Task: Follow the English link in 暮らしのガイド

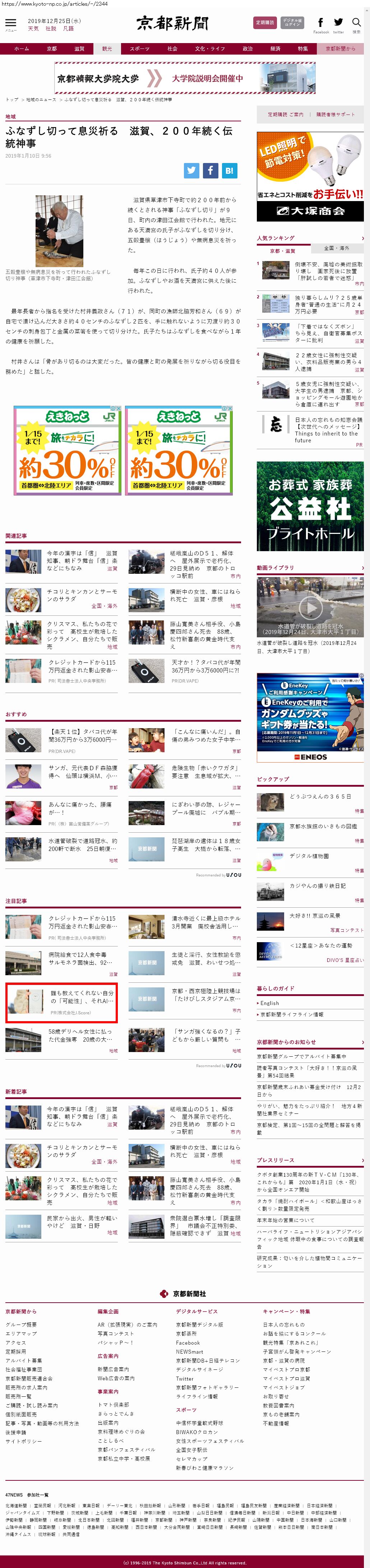Action: coord(269,1003)
